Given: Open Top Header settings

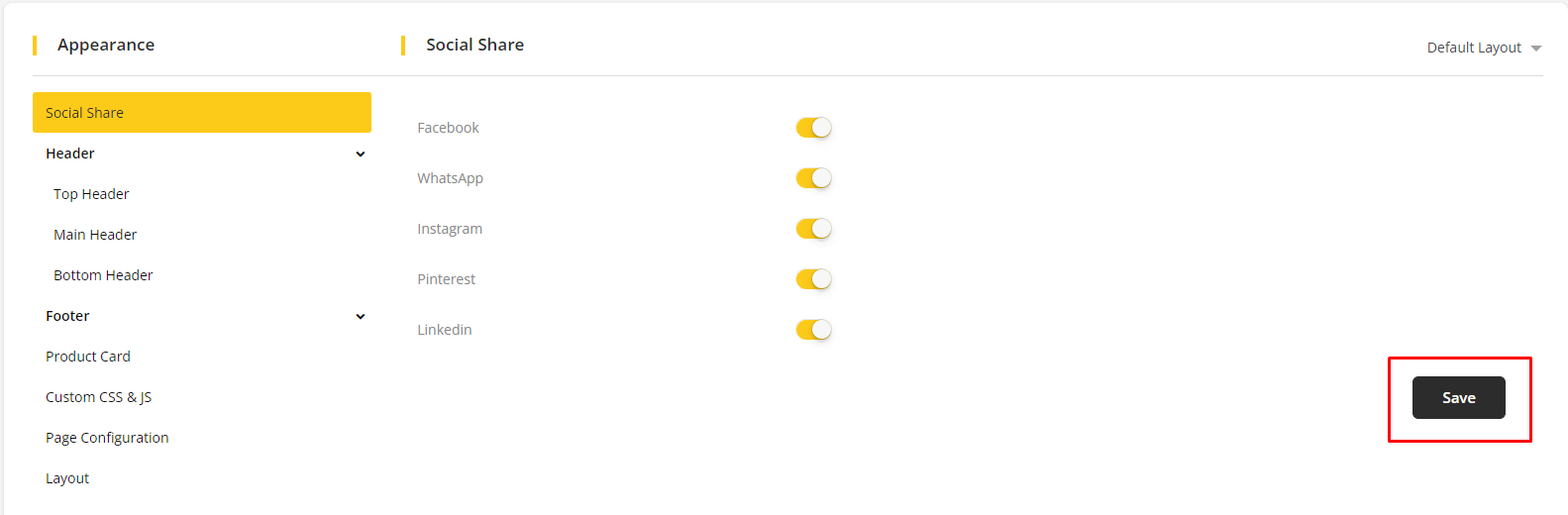Looking at the screenshot, I should 91,194.
